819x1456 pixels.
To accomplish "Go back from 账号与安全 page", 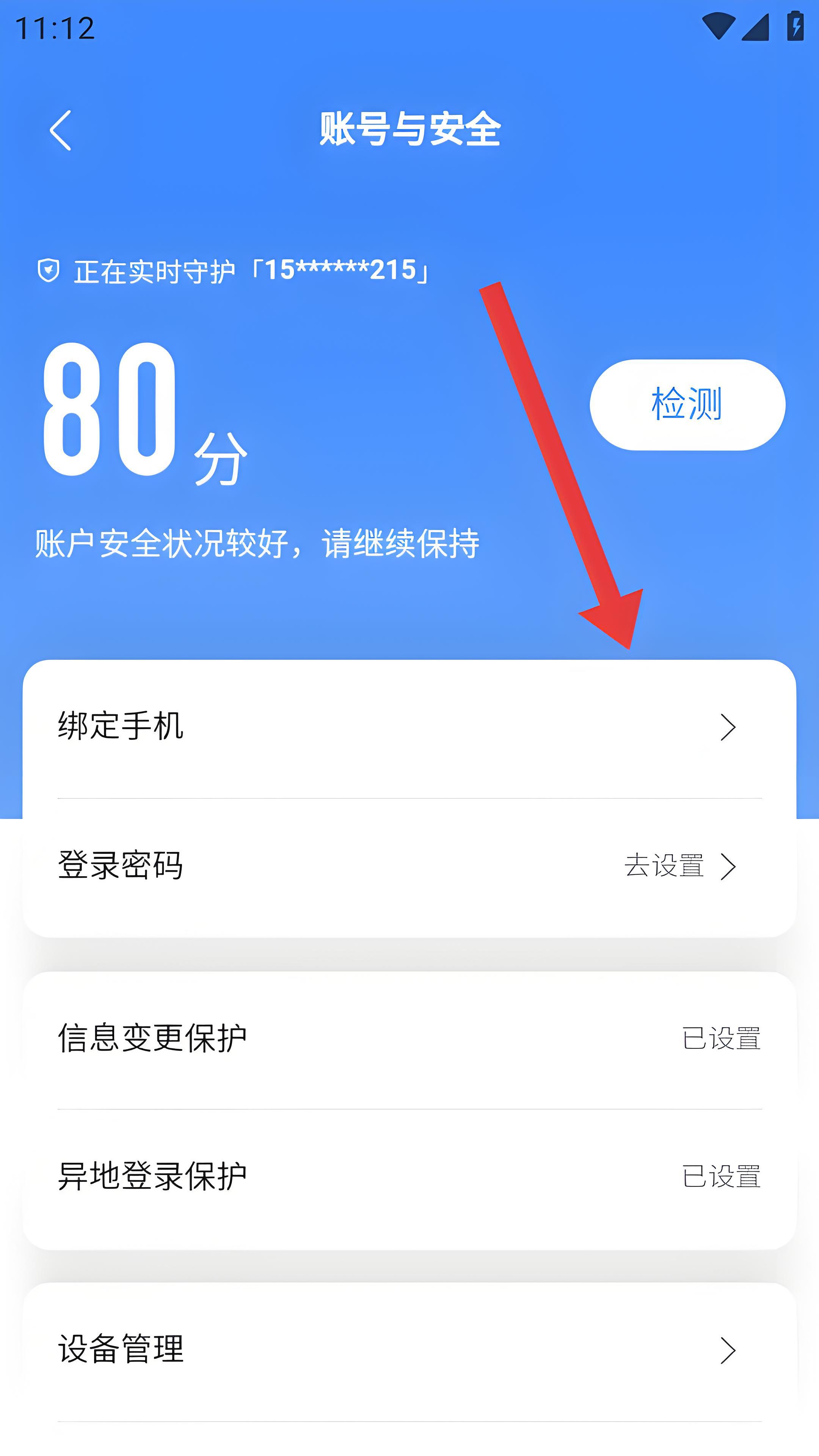I will pos(61,130).
